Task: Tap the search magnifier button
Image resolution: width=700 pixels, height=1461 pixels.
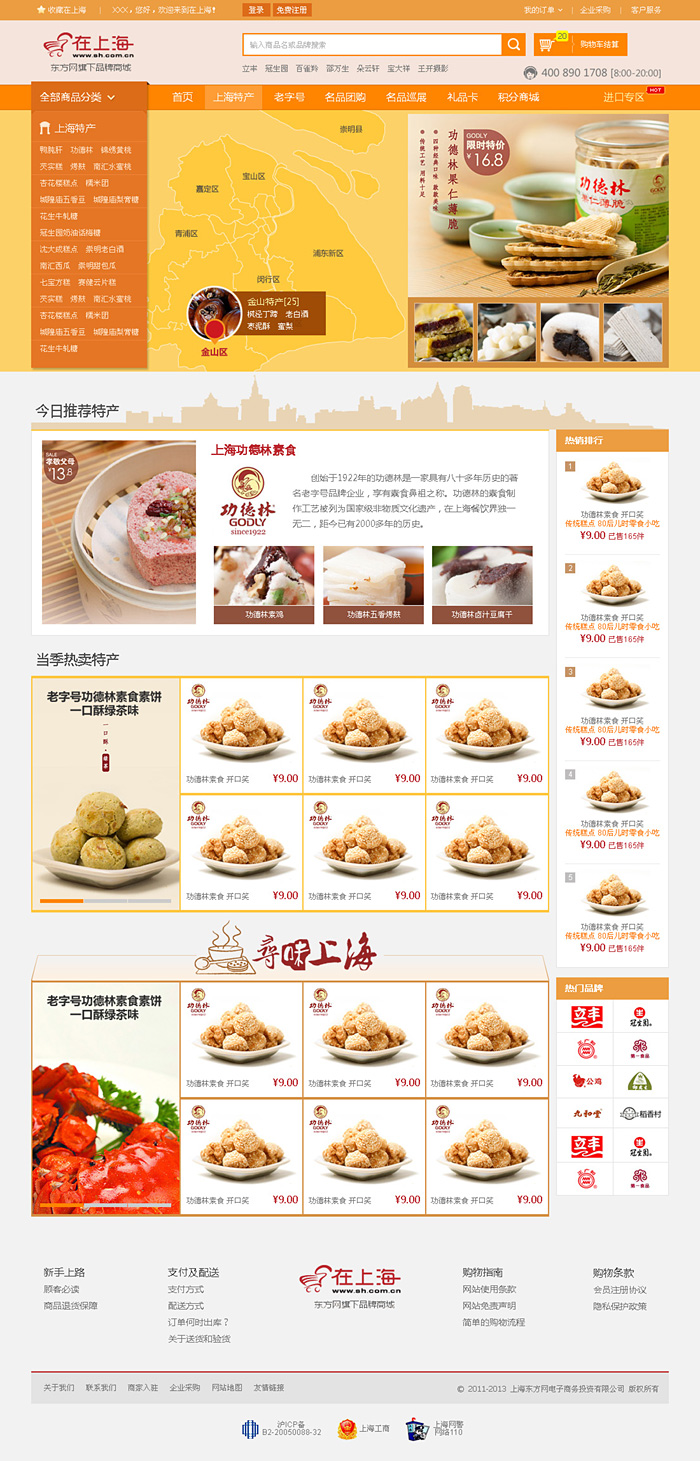Action: [x=514, y=45]
